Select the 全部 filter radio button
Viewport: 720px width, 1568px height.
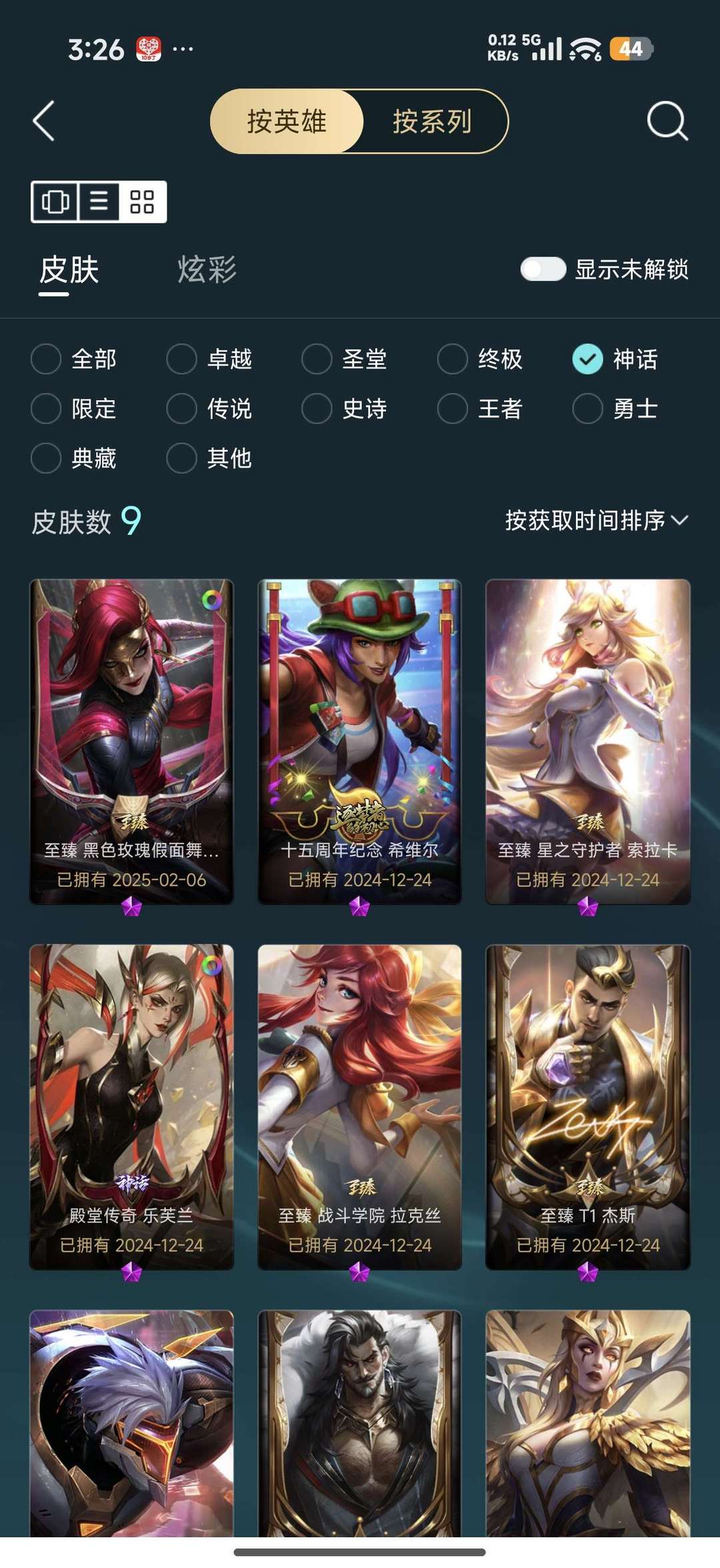point(45,359)
